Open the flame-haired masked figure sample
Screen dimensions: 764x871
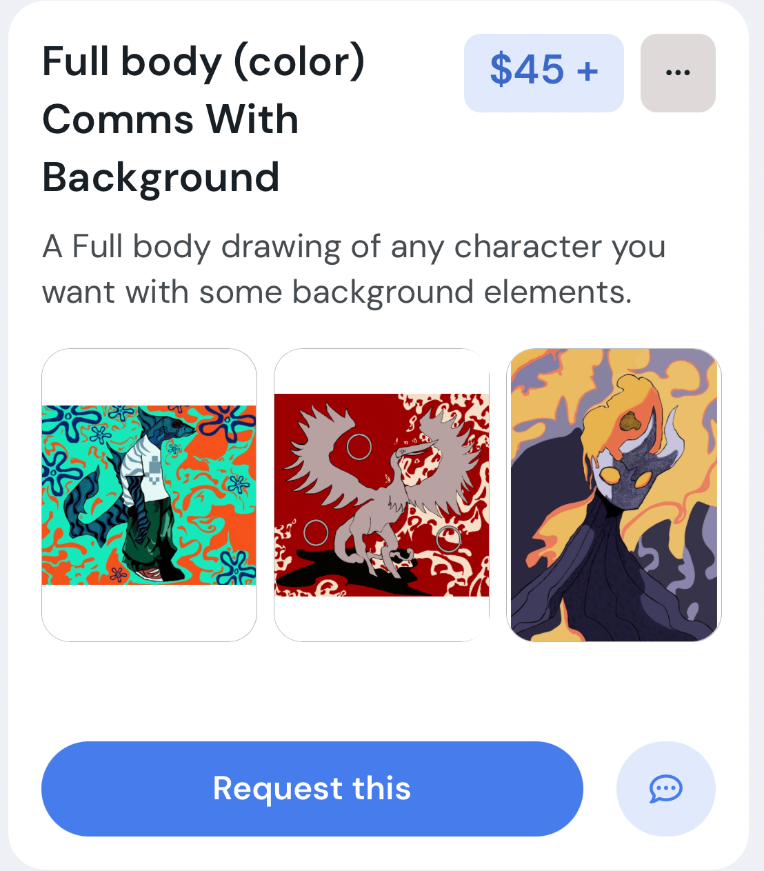coord(614,495)
